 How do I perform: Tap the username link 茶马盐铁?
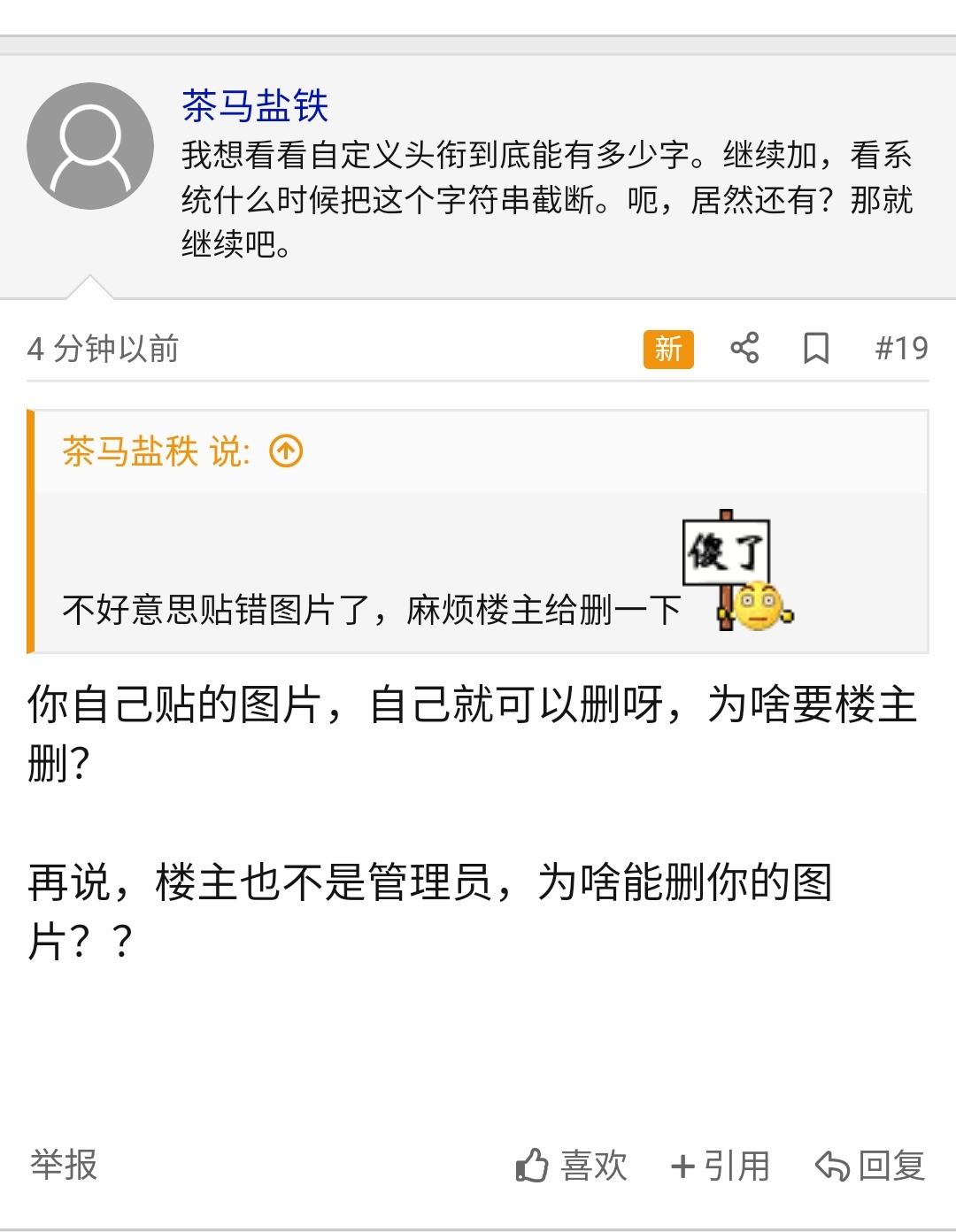(x=255, y=107)
